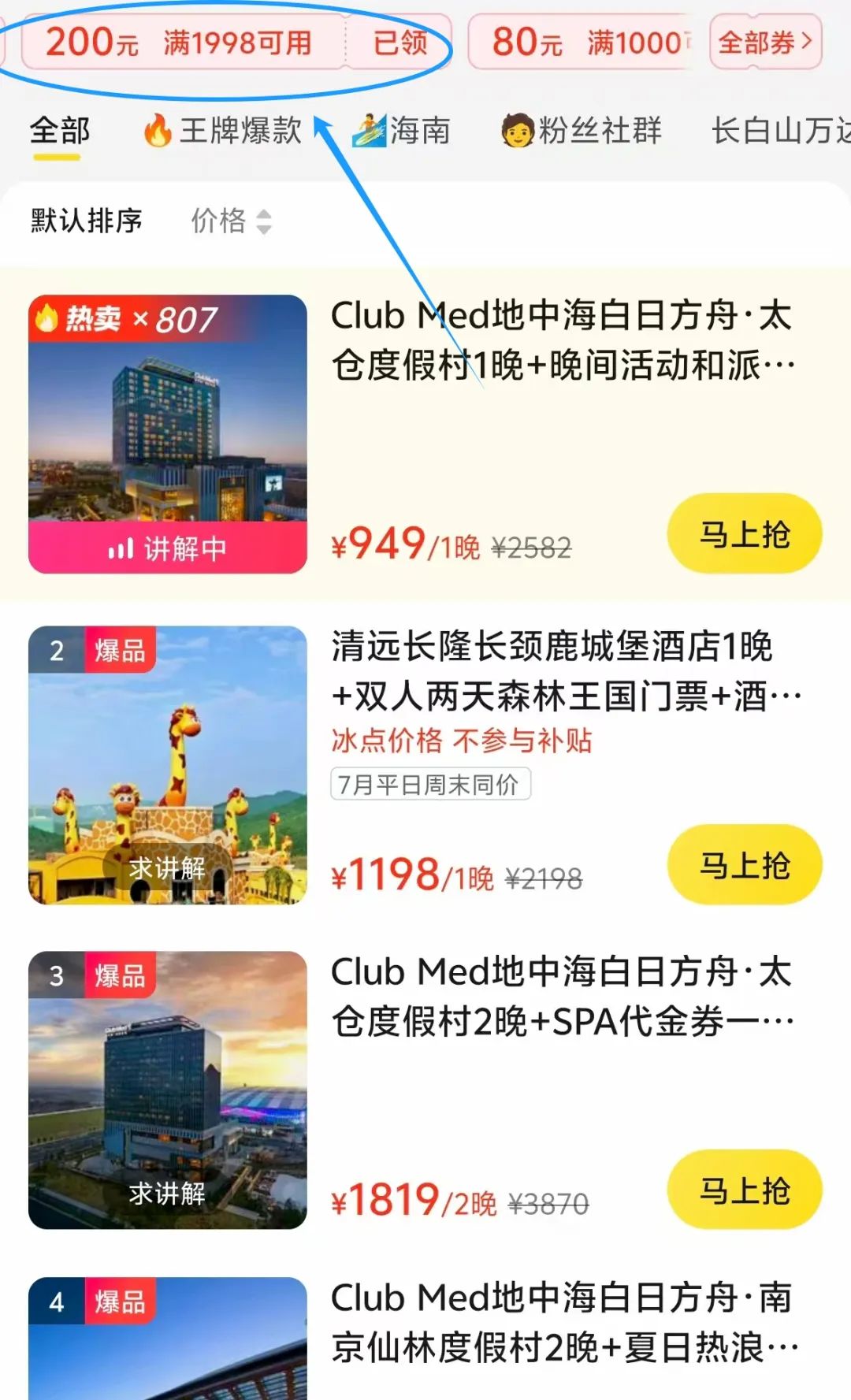The image size is (851, 1400).
Task: Open the 粉丝社群 tab
Action: [582, 131]
